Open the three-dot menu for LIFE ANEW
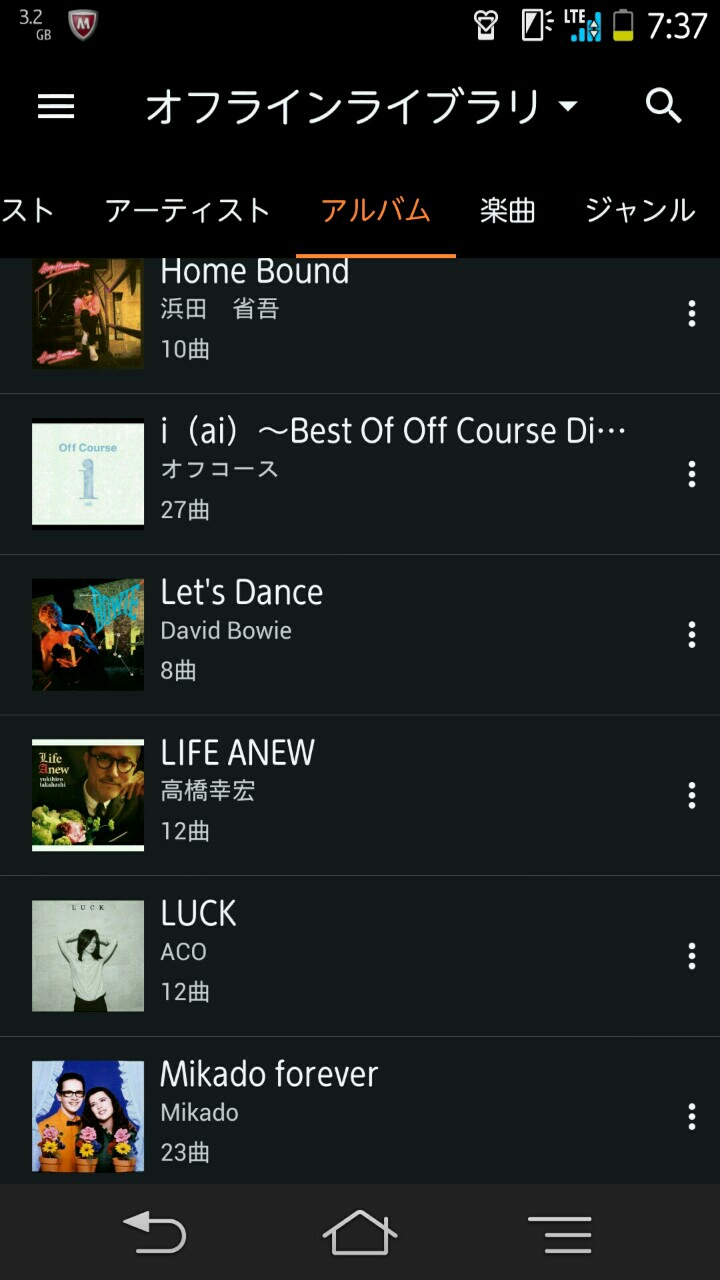This screenshot has height=1280, width=720. click(x=691, y=796)
